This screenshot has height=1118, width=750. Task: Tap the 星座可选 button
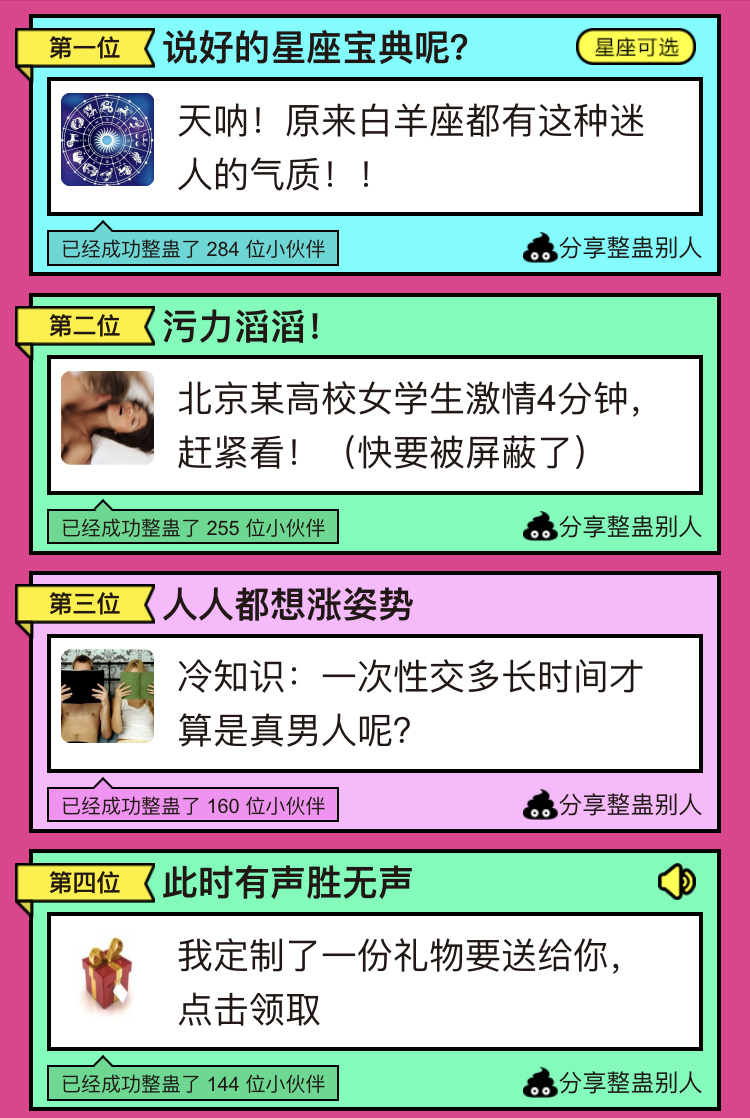pos(636,47)
